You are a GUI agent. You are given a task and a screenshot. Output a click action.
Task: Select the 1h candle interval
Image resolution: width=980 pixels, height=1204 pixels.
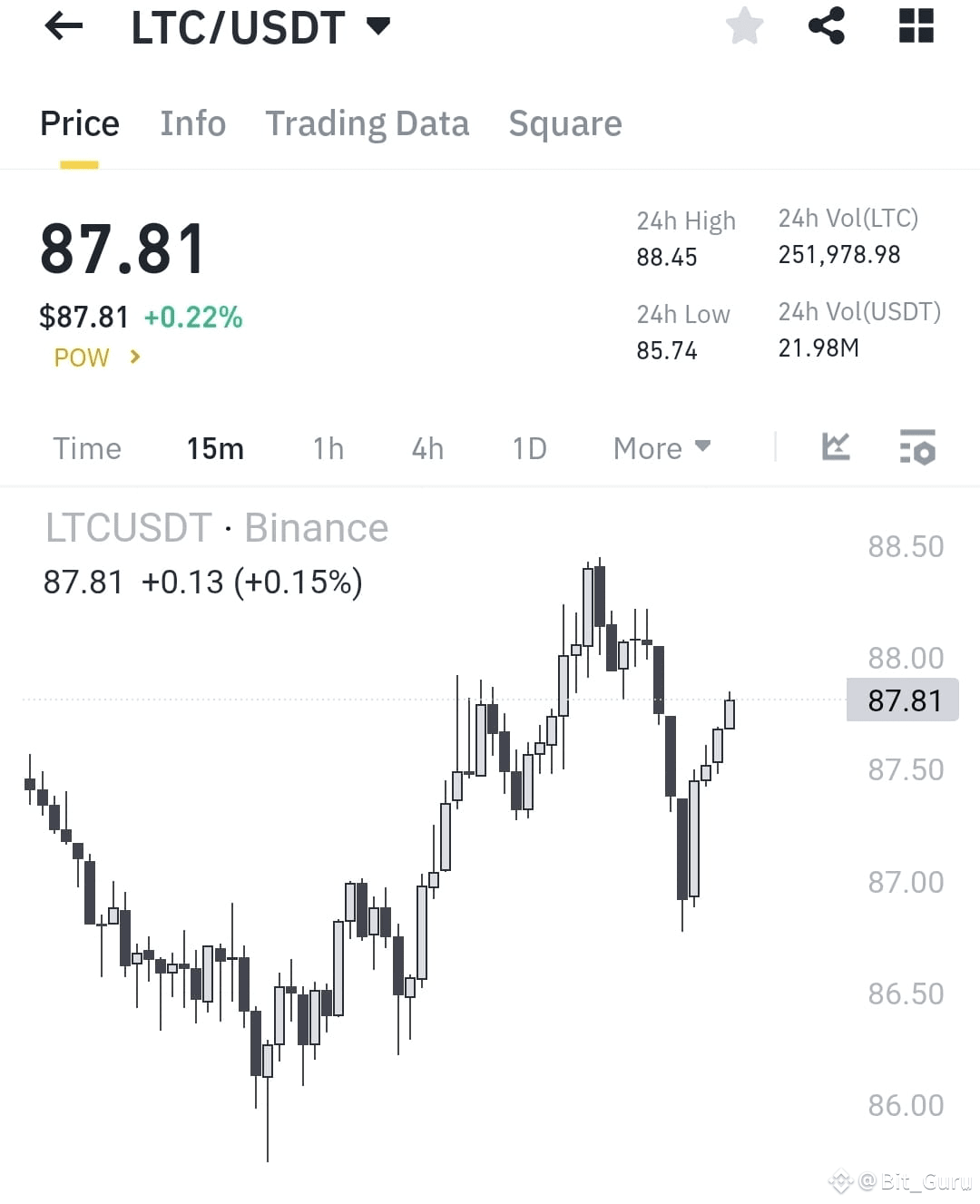[328, 447]
